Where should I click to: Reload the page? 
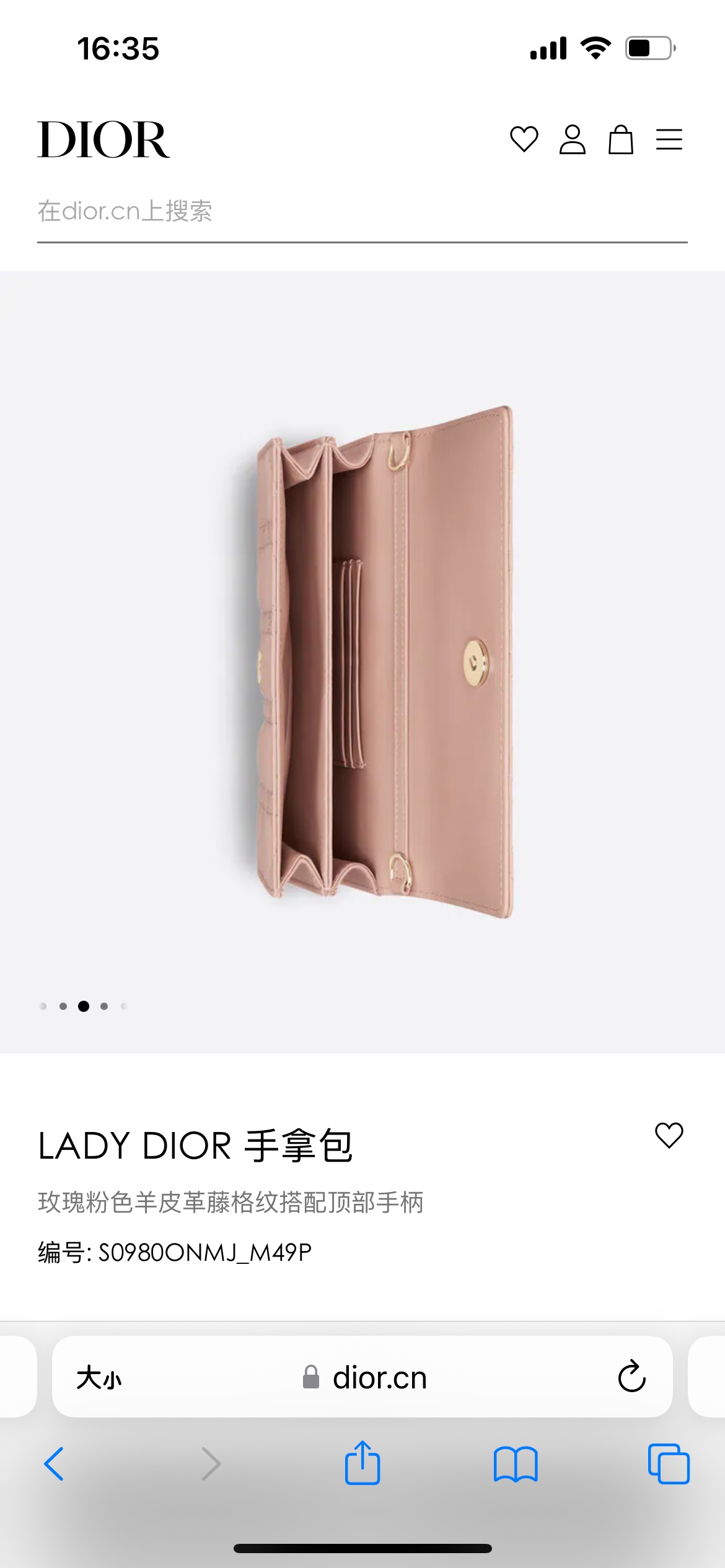631,1377
